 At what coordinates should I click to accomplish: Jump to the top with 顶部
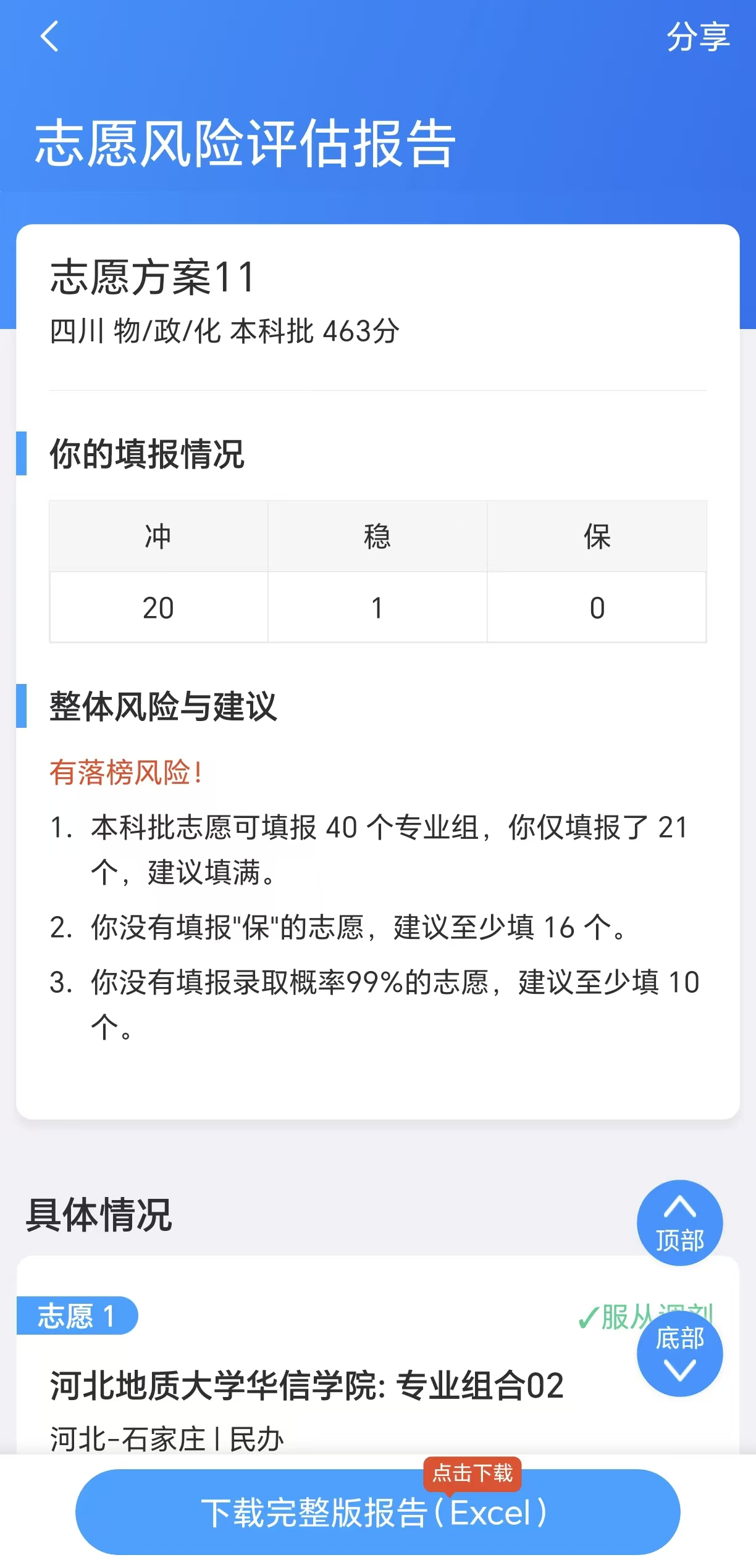[x=679, y=1223]
